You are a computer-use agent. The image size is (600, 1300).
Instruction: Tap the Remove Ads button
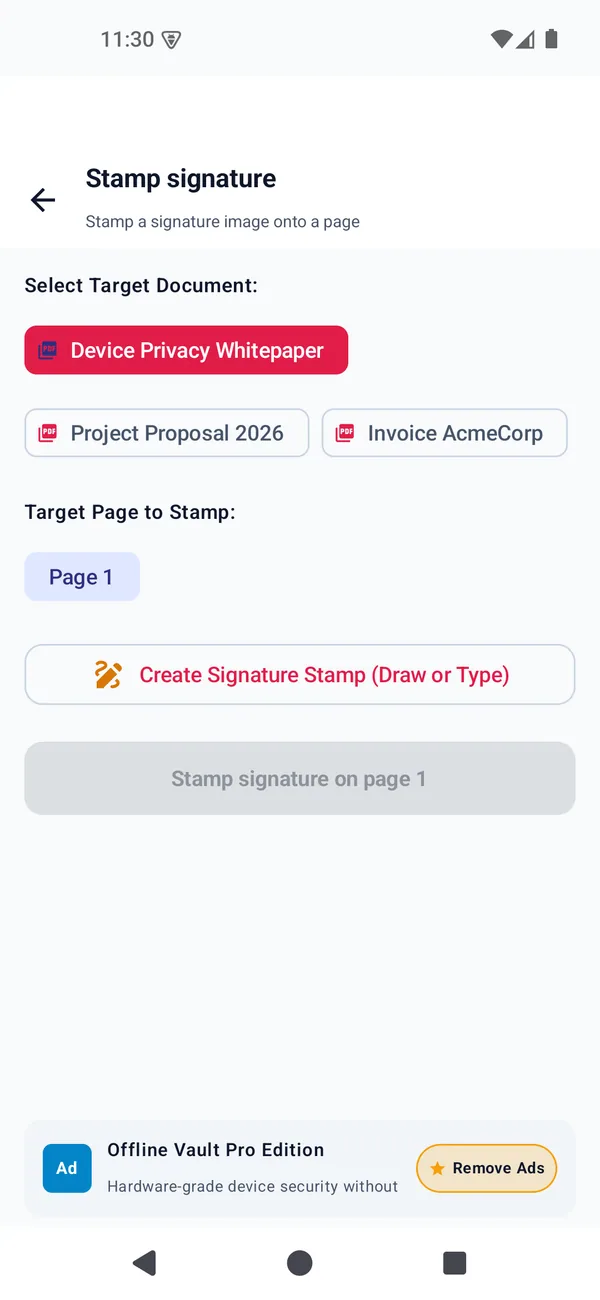(486, 1168)
